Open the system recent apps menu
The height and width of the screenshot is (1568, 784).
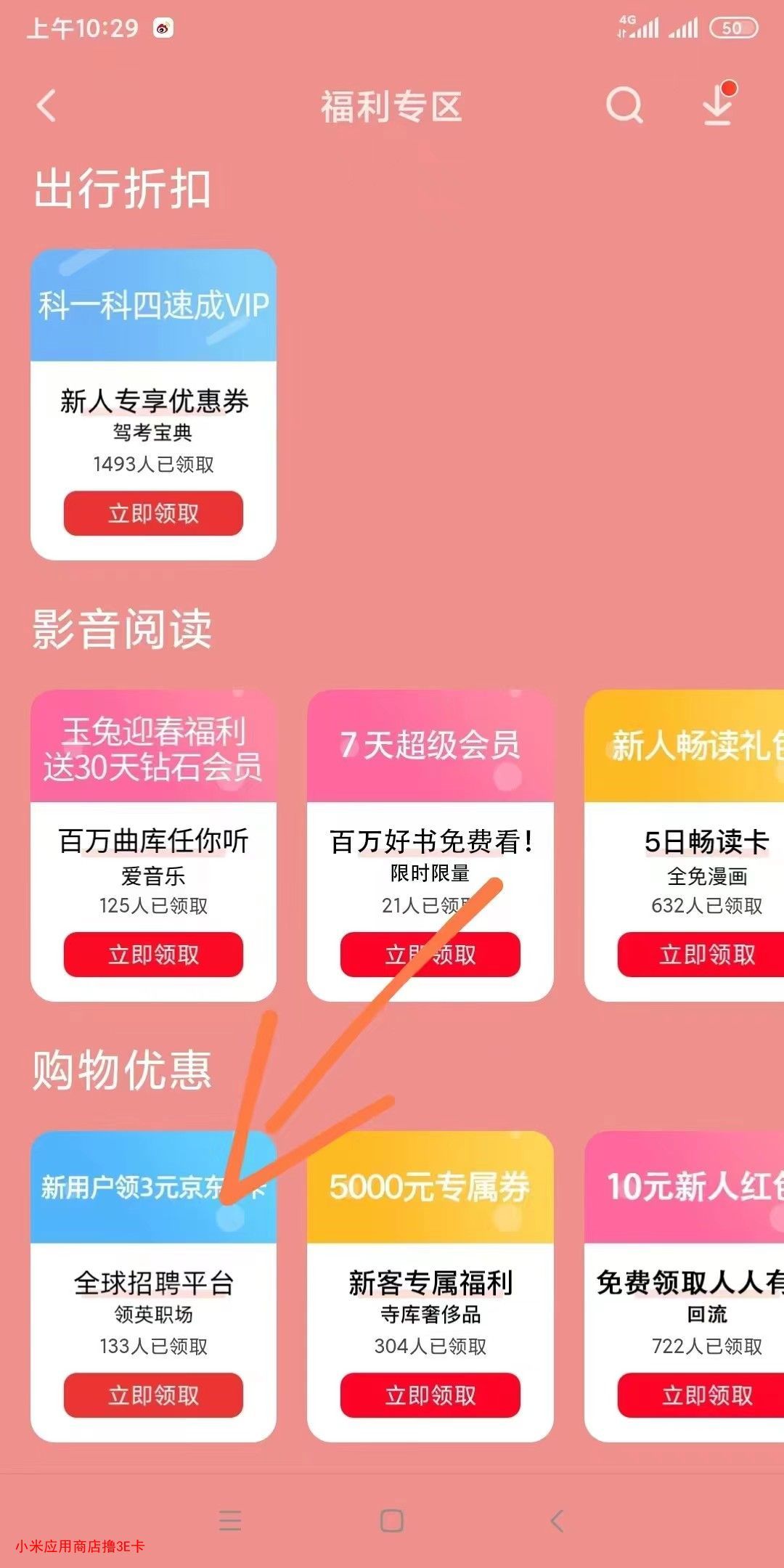click(229, 1520)
